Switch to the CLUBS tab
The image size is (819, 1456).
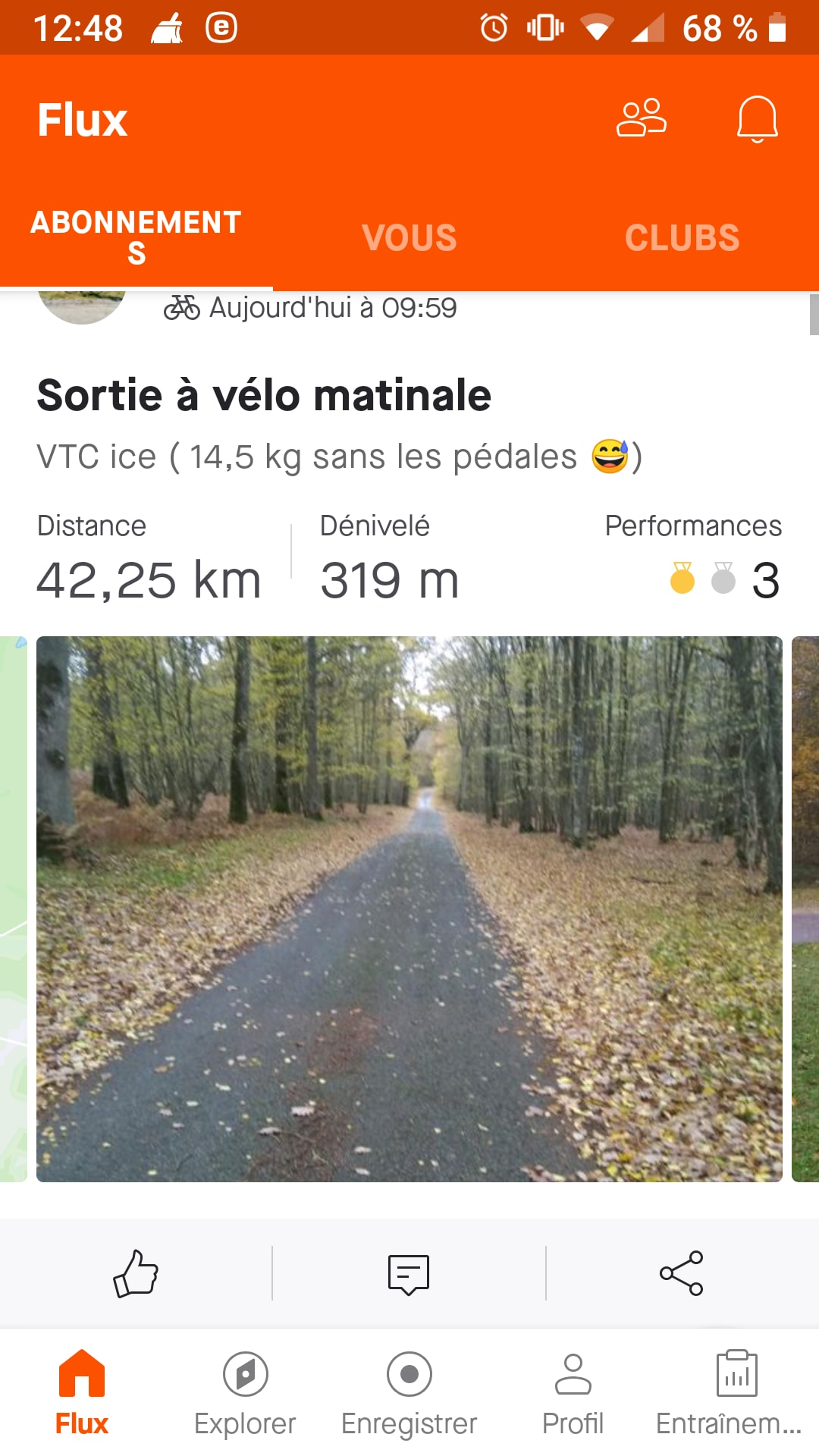coord(682,237)
